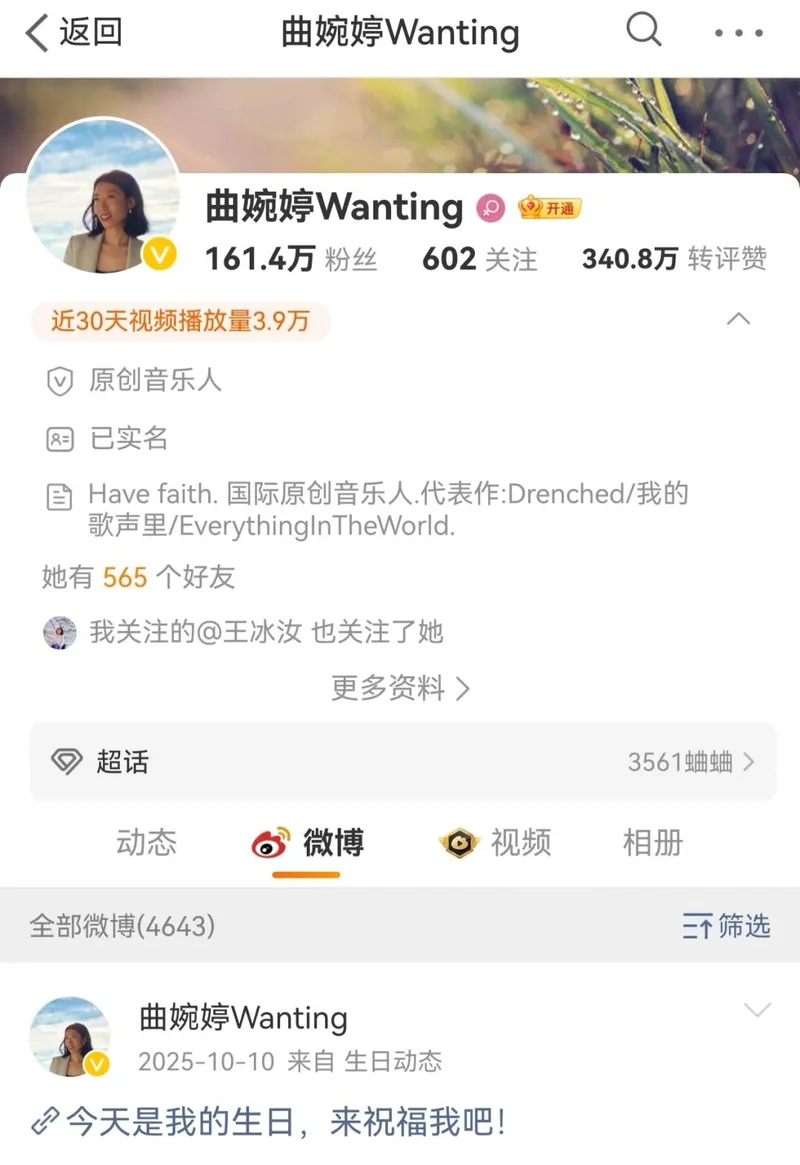Go back with the 返回 button
This screenshot has width=800, height=1165.
coord(73,33)
